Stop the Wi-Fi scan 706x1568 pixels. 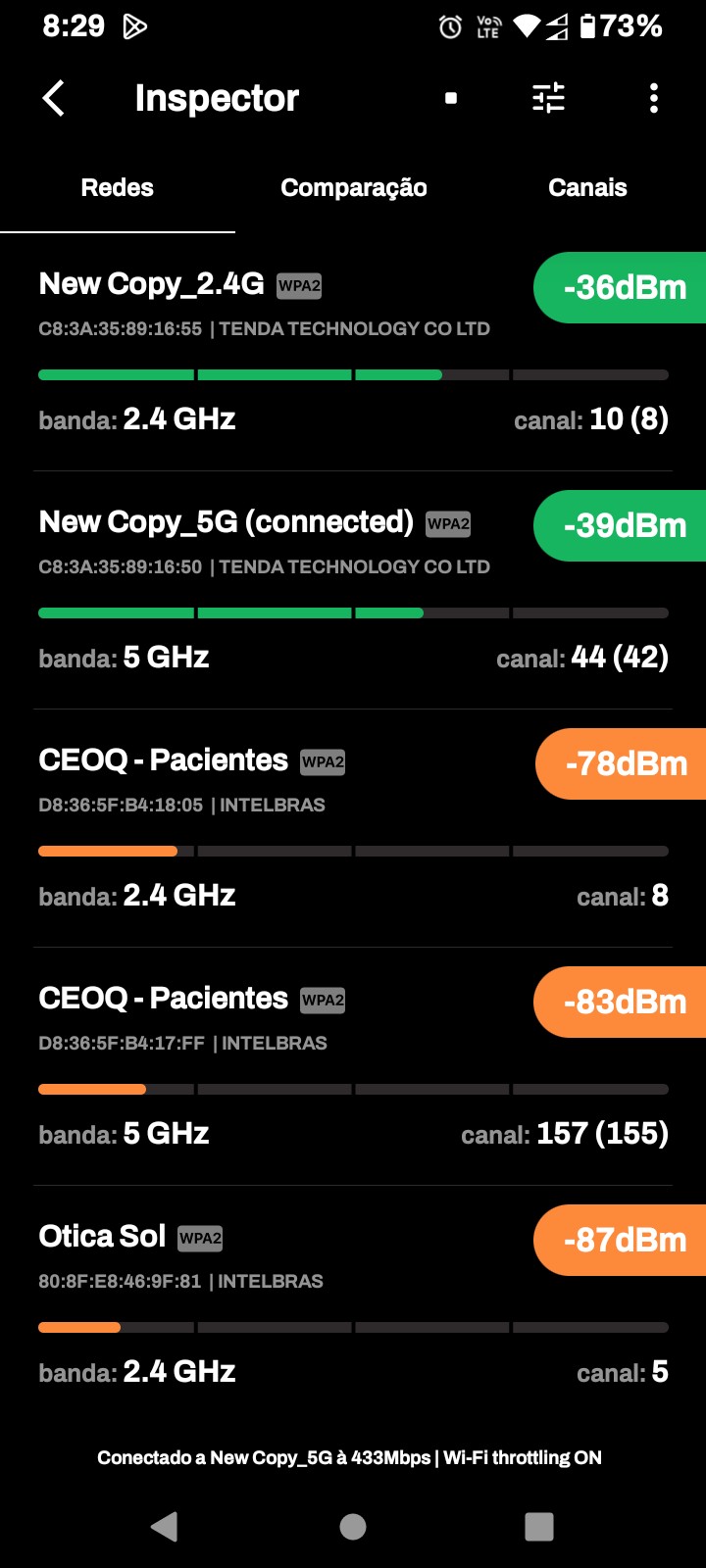(x=451, y=98)
